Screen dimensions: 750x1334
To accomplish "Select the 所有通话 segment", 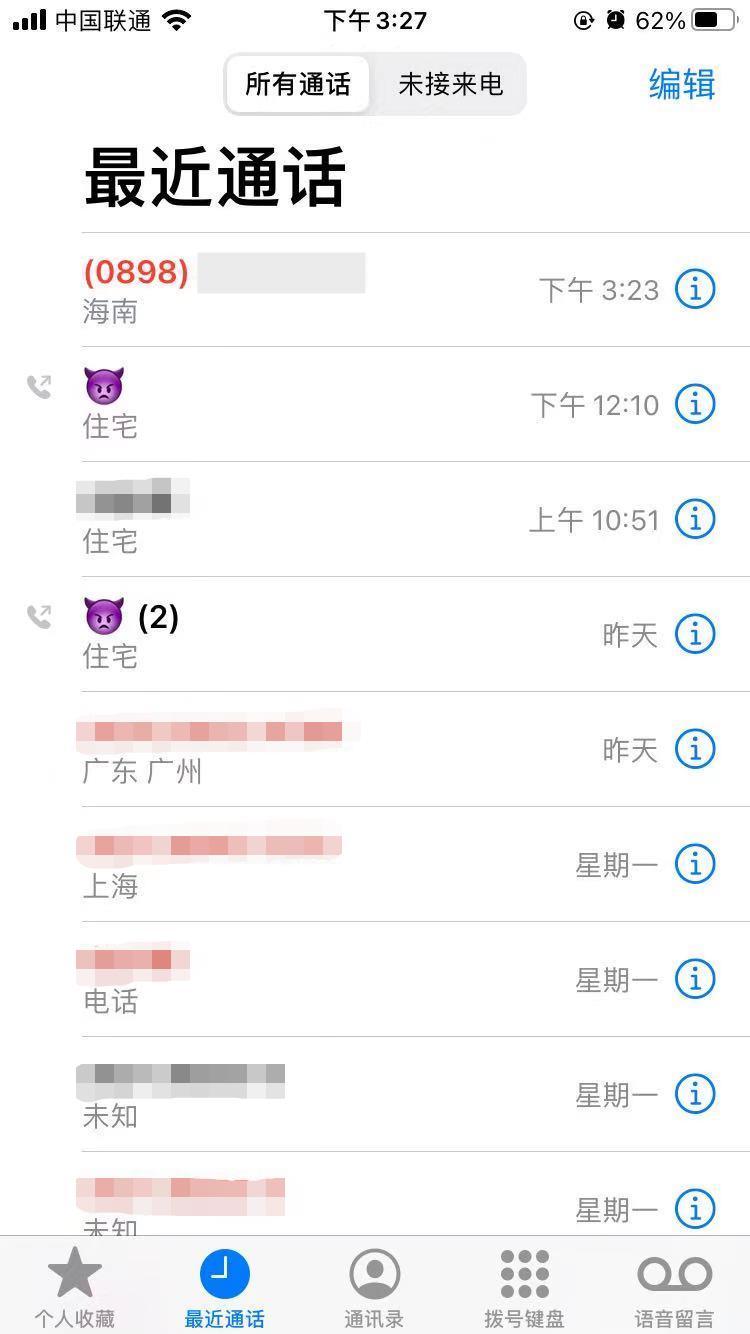I will [x=298, y=84].
